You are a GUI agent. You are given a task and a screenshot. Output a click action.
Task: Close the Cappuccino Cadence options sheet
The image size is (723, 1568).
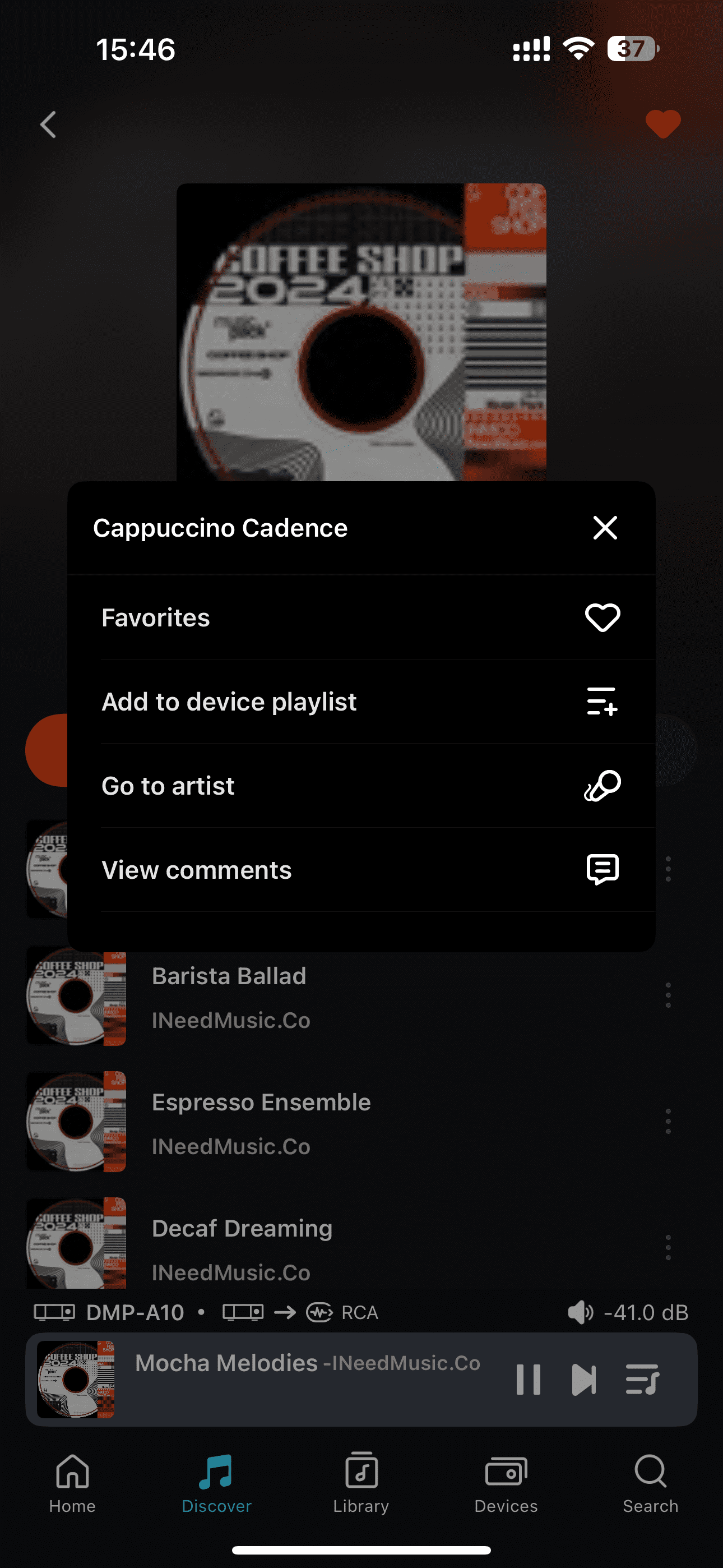(605, 528)
